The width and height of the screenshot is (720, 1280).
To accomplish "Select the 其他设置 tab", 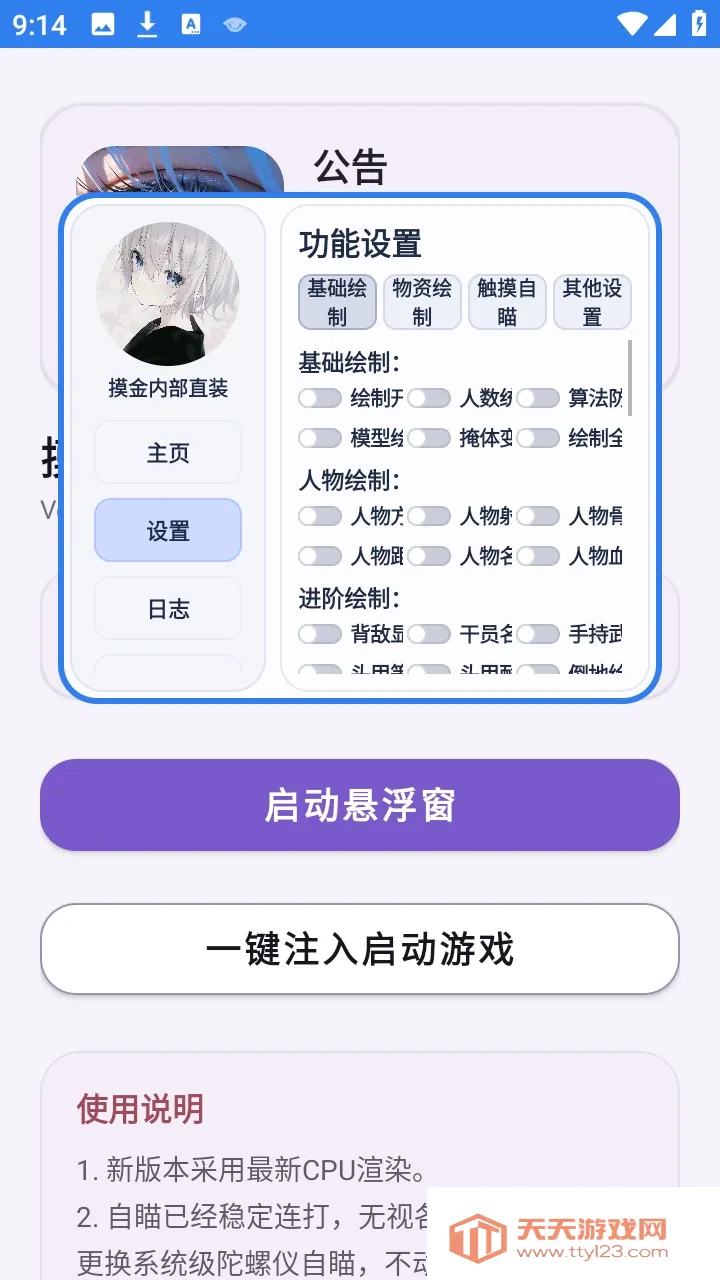I will (592, 301).
